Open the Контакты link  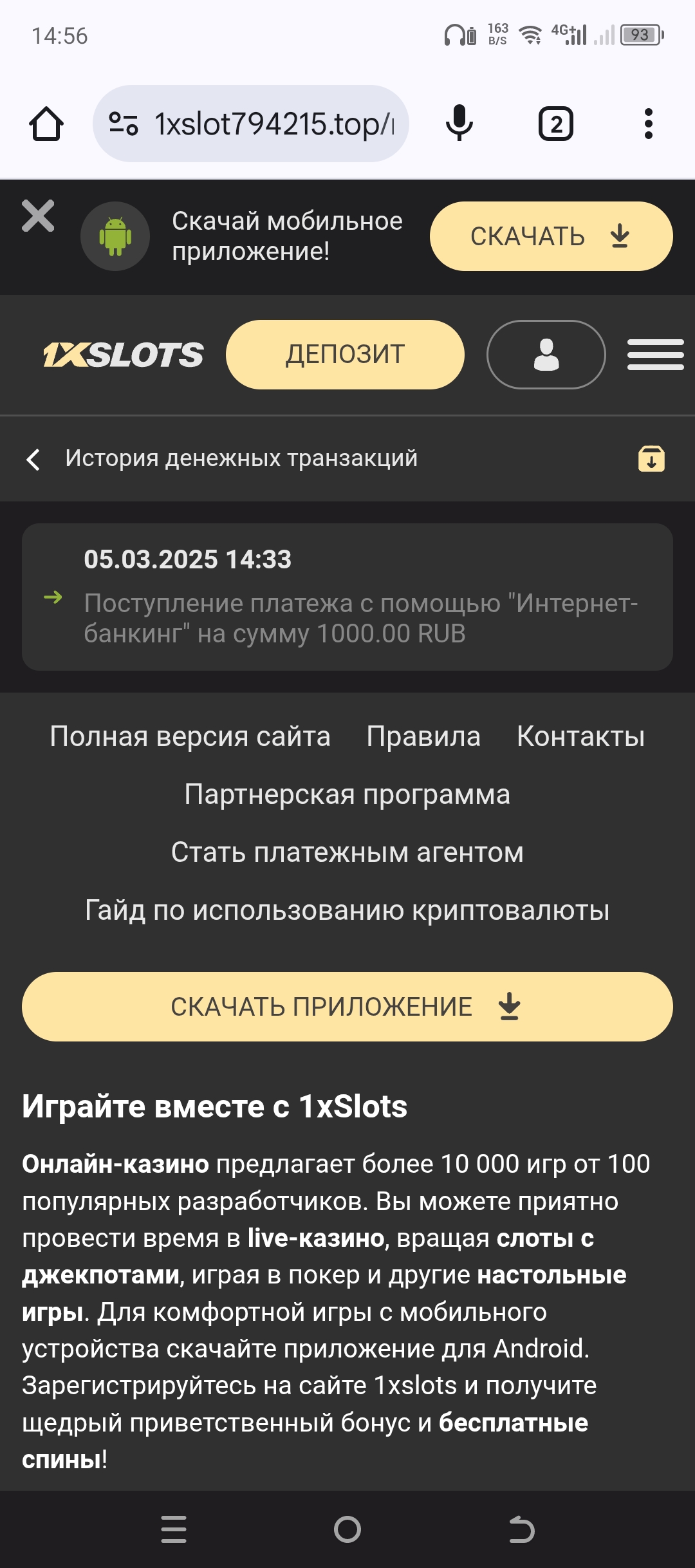(580, 736)
